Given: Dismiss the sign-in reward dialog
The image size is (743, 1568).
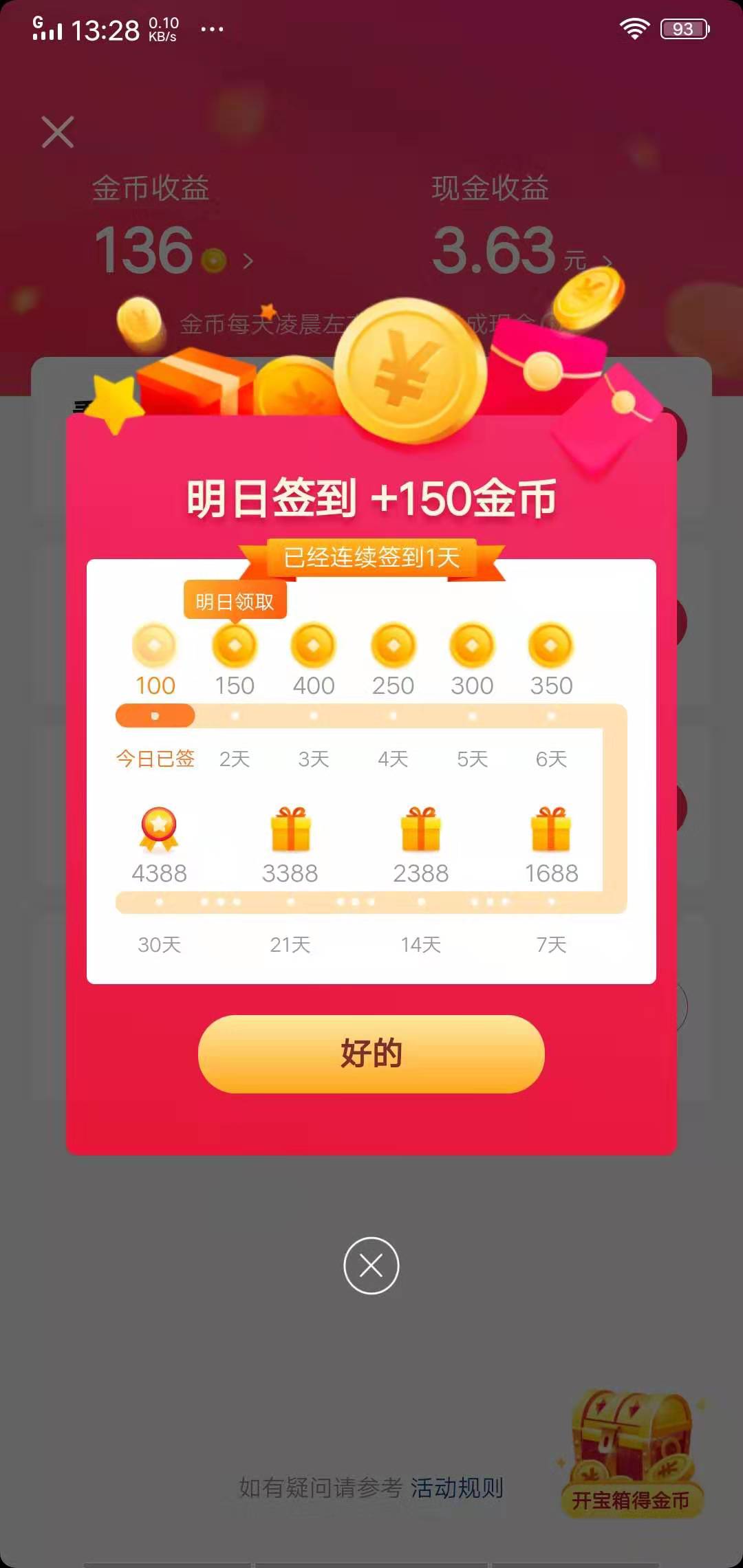Looking at the screenshot, I should click(x=371, y=1265).
